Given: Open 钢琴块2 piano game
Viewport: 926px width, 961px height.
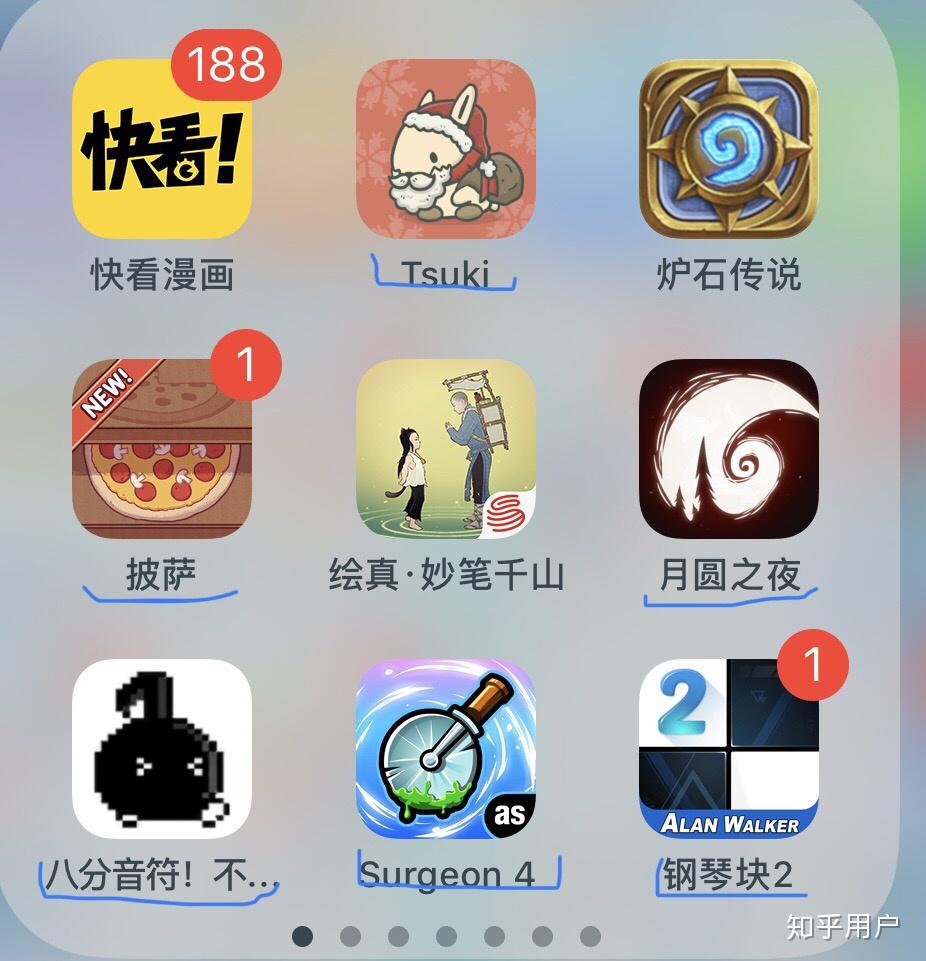Looking at the screenshot, I should pyautogui.click(x=729, y=749).
